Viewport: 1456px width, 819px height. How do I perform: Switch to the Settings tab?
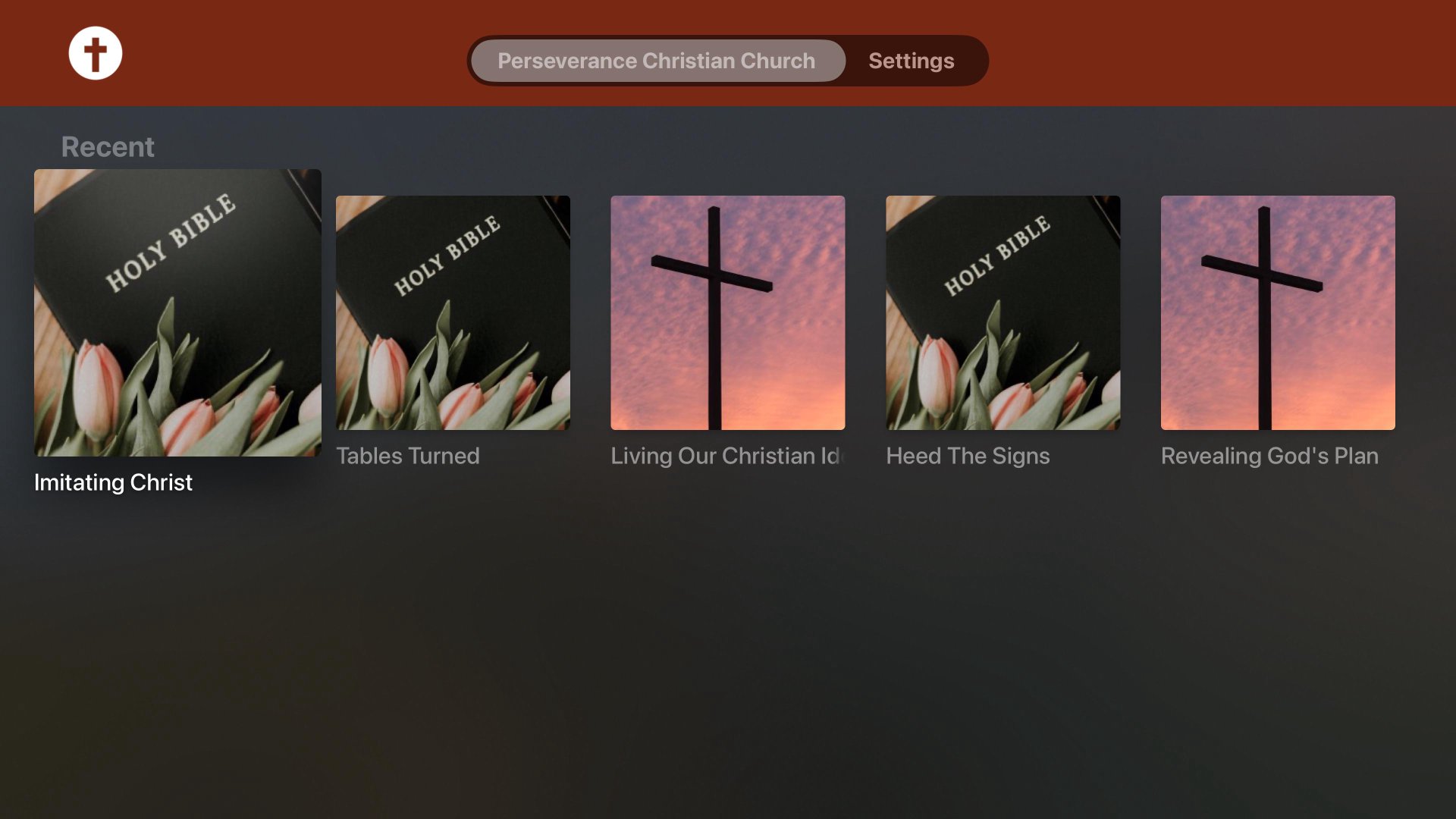(911, 61)
